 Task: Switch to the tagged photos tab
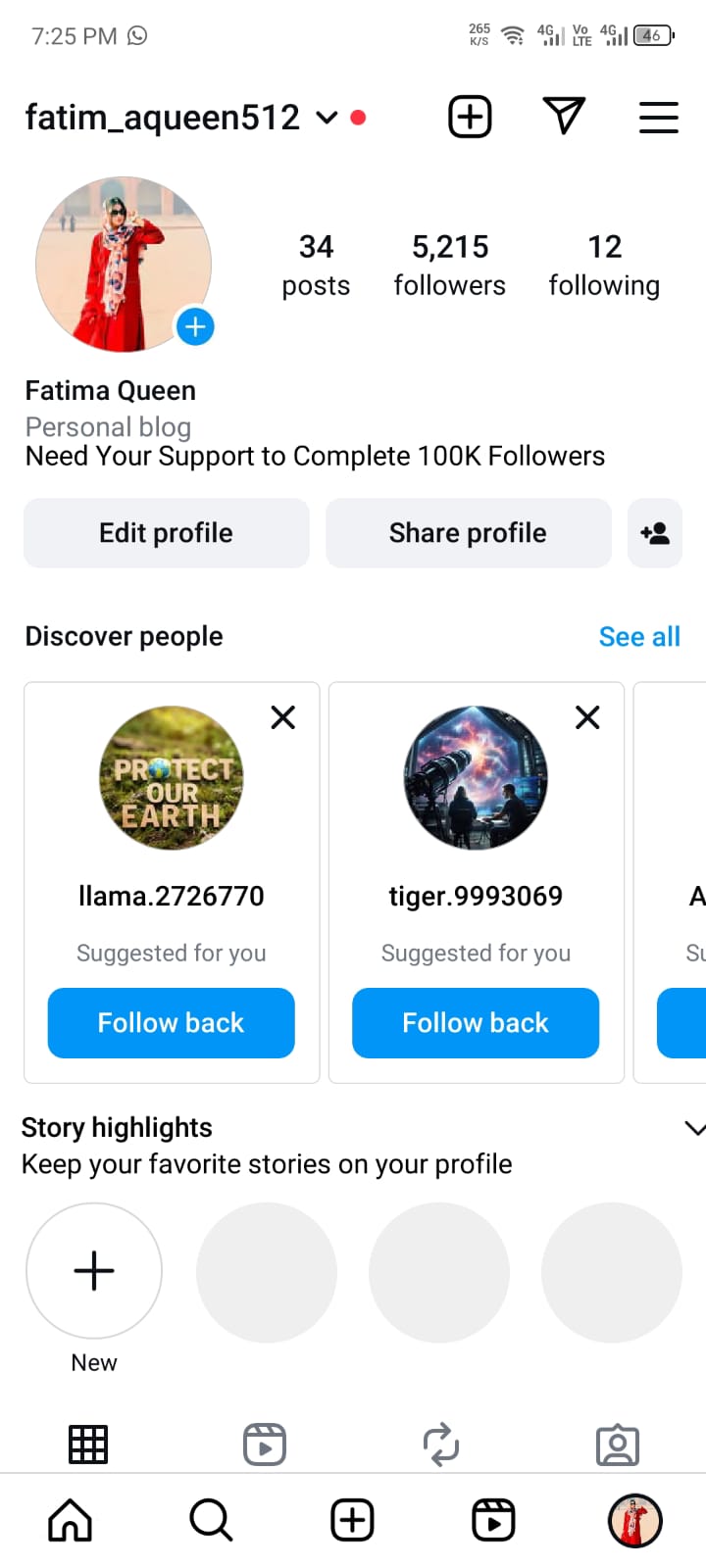[618, 1445]
